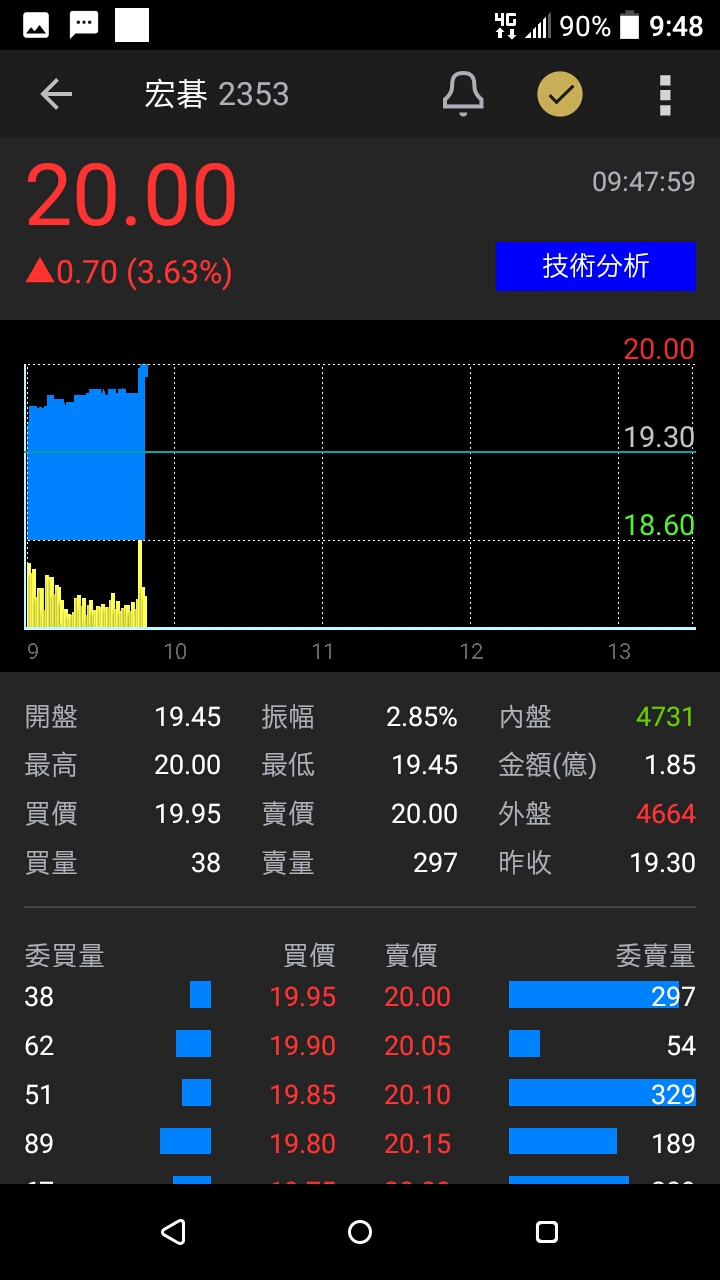This screenshot has height=1280, width=720.
Task: Tap the system home button
Action: (x=360, y=1232)
